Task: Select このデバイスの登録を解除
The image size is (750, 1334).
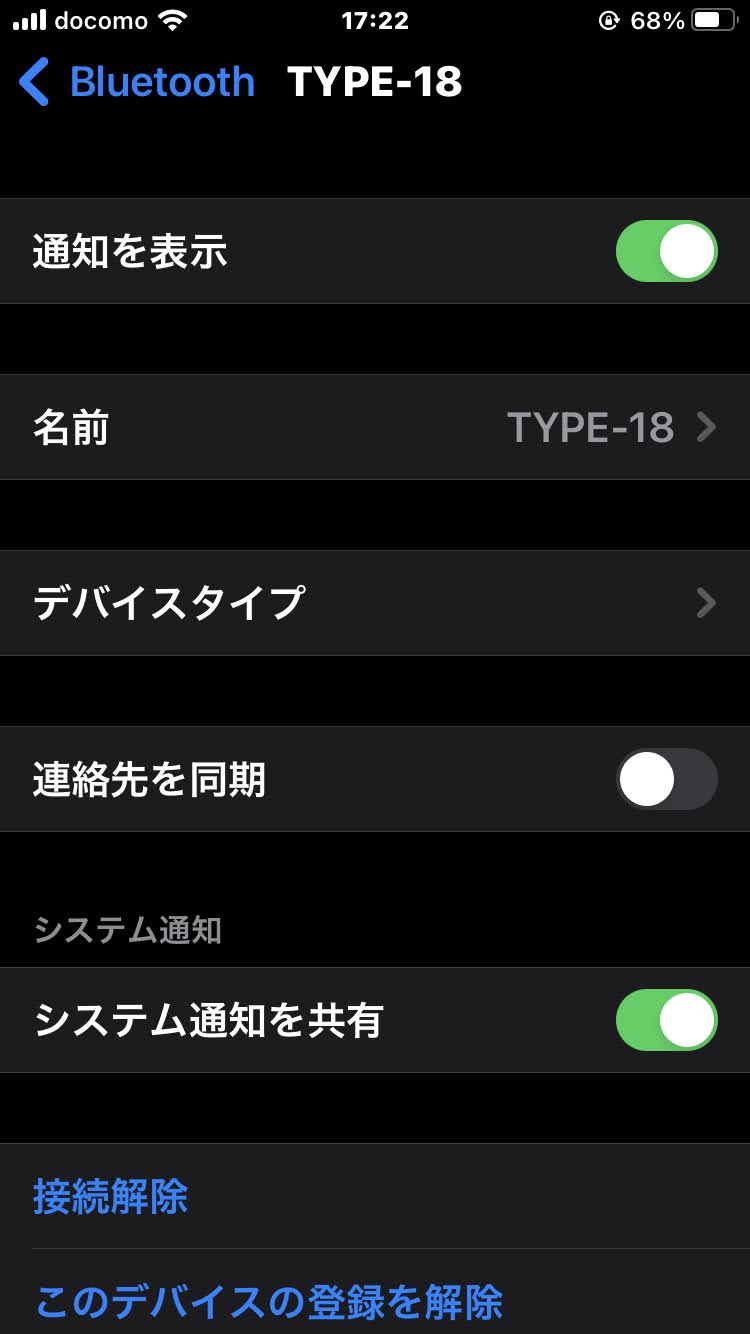Action: coord(268,1301)
